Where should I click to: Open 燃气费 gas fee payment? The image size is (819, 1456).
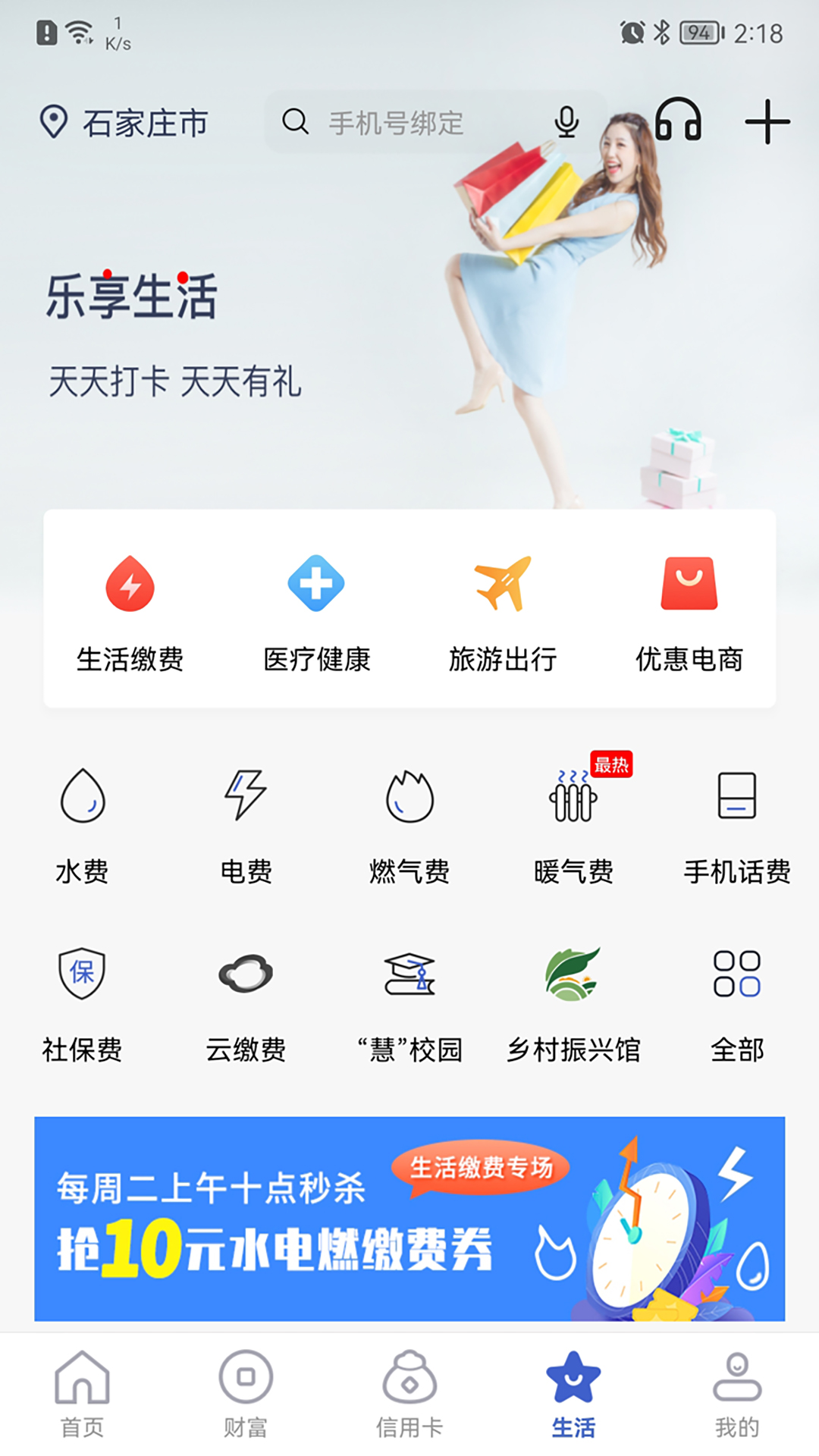(x=409, y=827)
